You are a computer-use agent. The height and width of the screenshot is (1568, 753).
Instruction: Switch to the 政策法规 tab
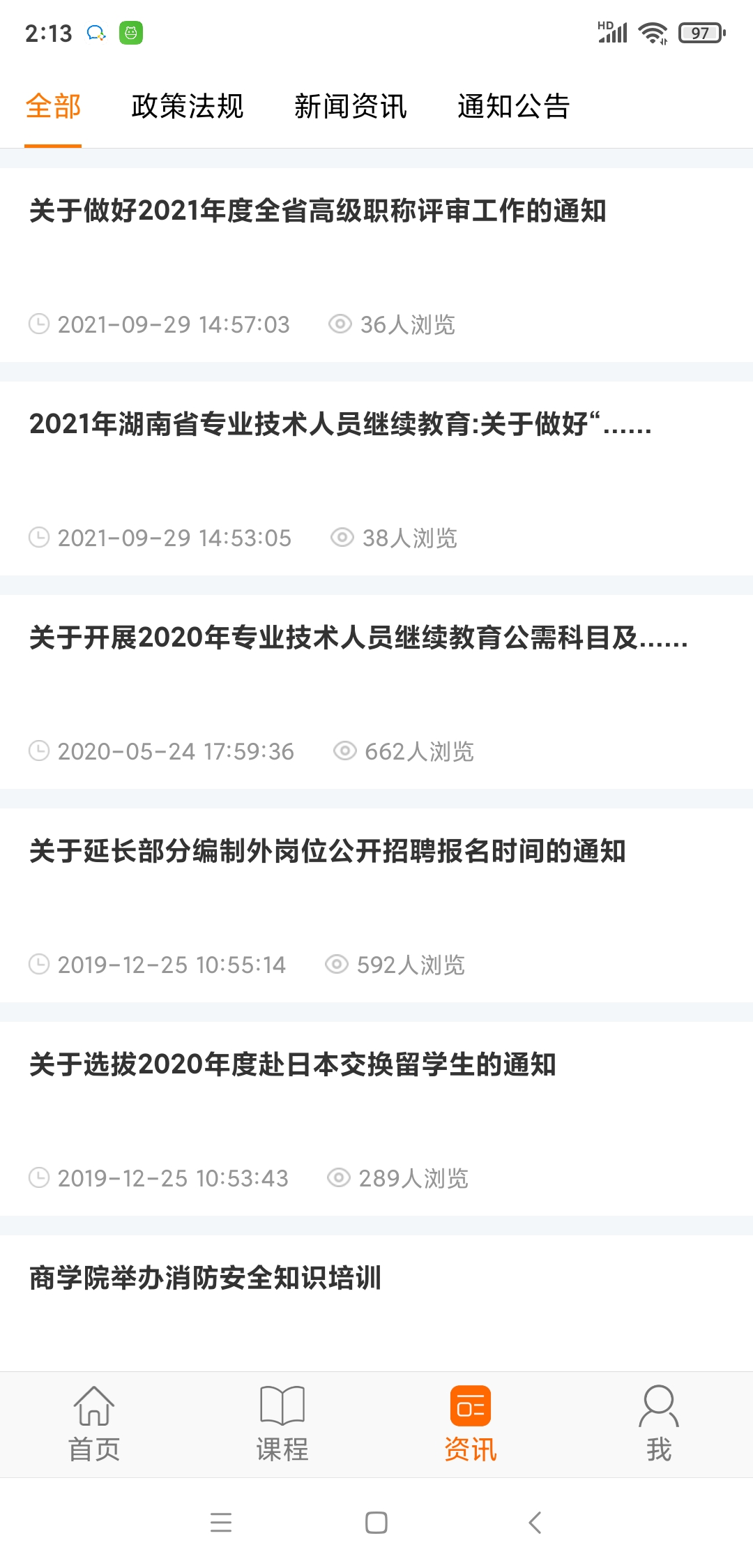click(188, 107)
